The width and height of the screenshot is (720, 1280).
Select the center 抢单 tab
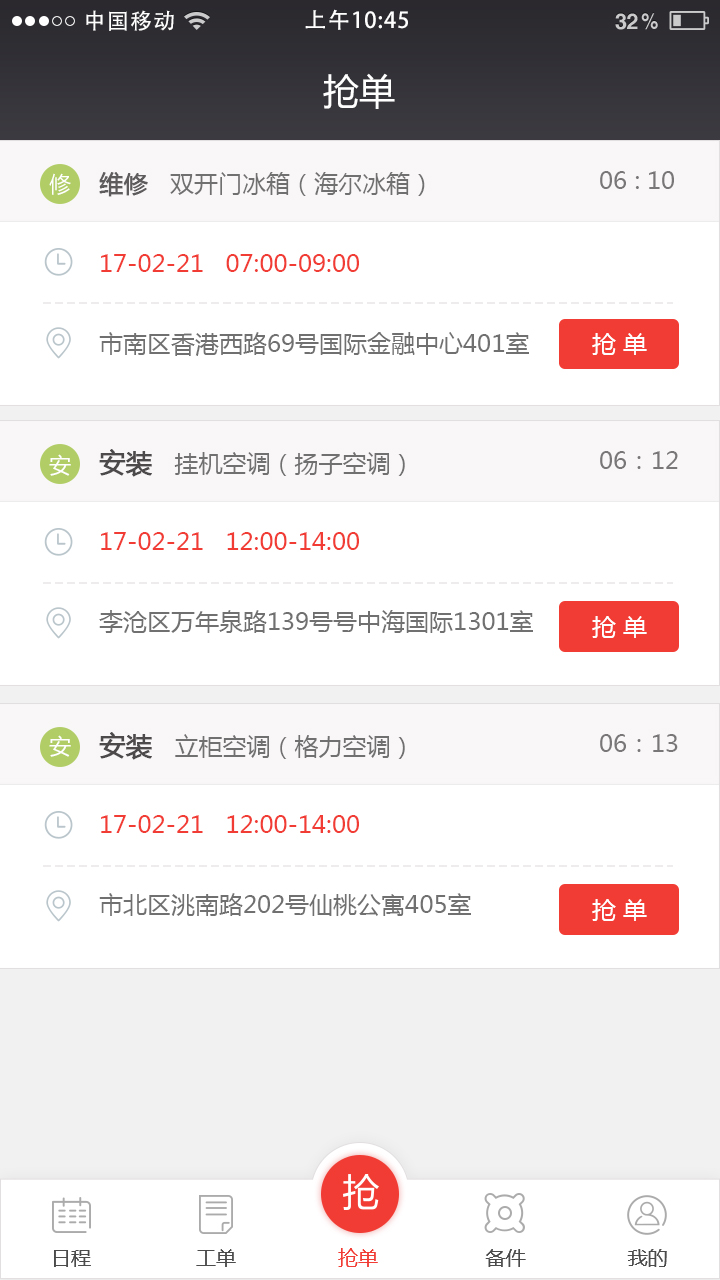click(x=359, y=1200)
